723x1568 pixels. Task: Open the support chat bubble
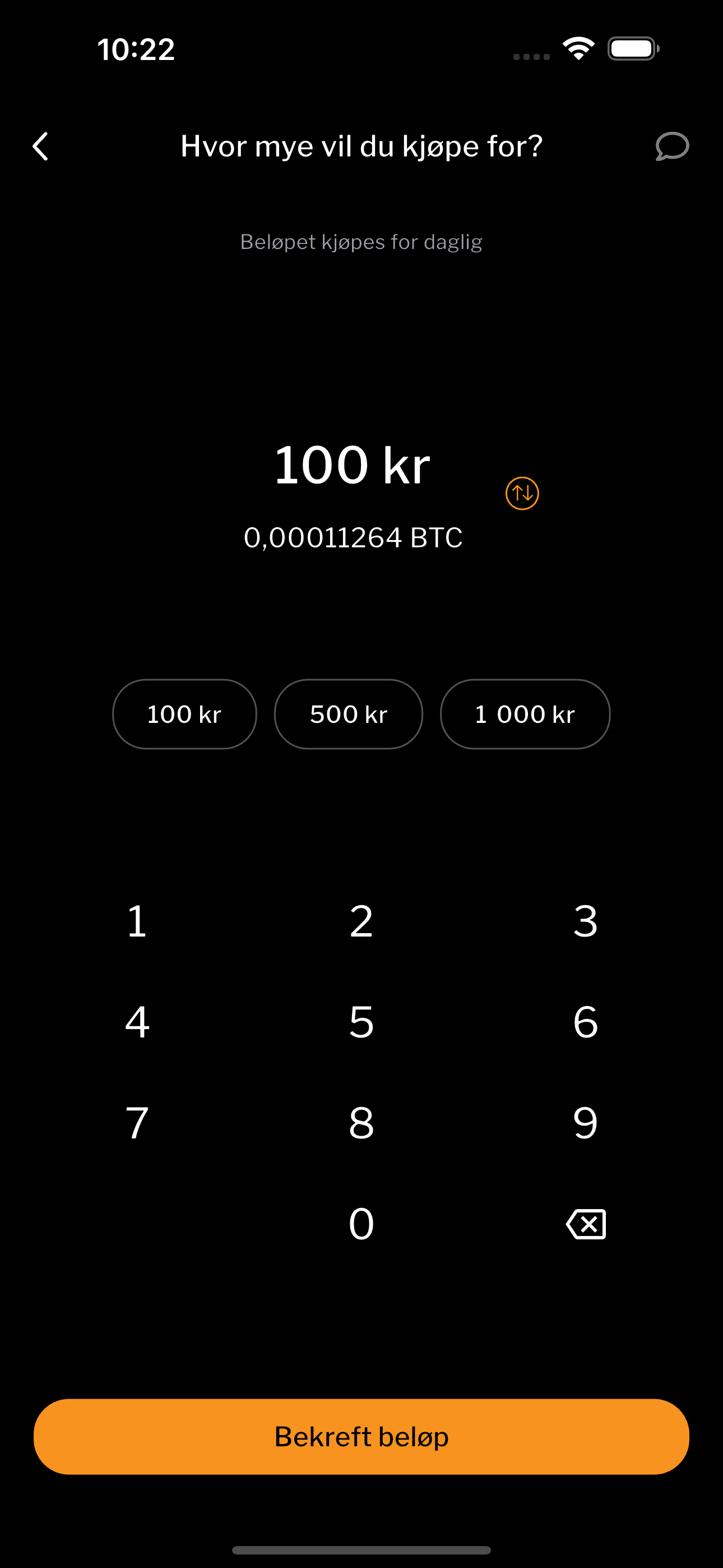(x=672, y=147)
